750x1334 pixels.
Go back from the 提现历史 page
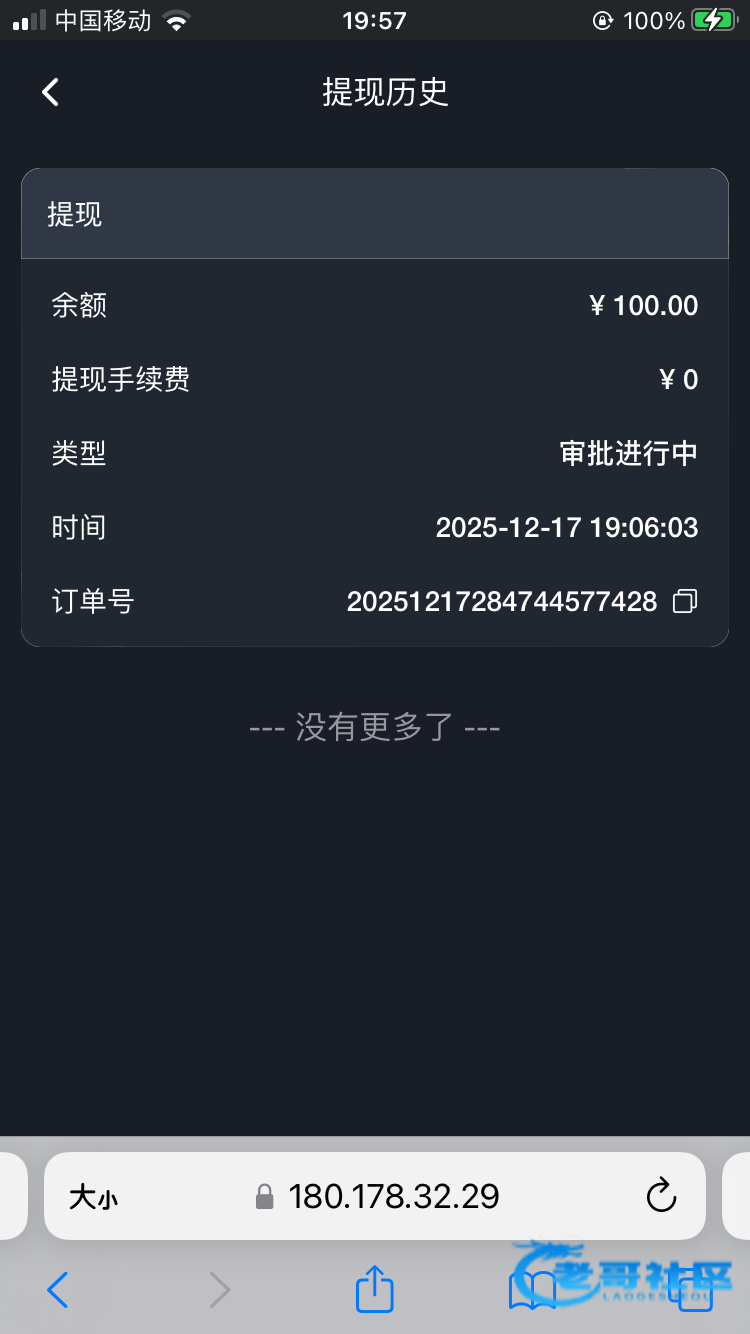(x=51, y=92)
